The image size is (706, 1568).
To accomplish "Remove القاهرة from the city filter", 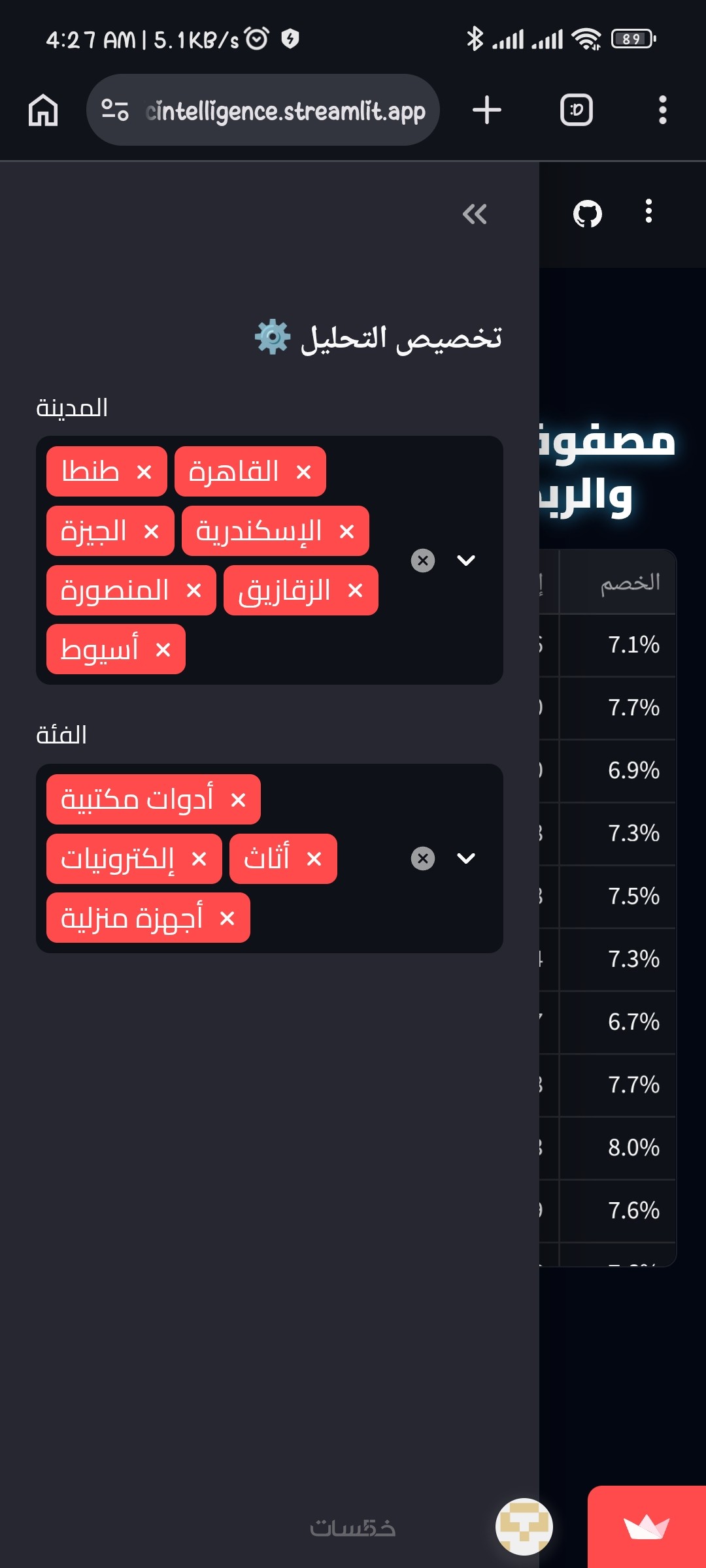I will [303, 472].
